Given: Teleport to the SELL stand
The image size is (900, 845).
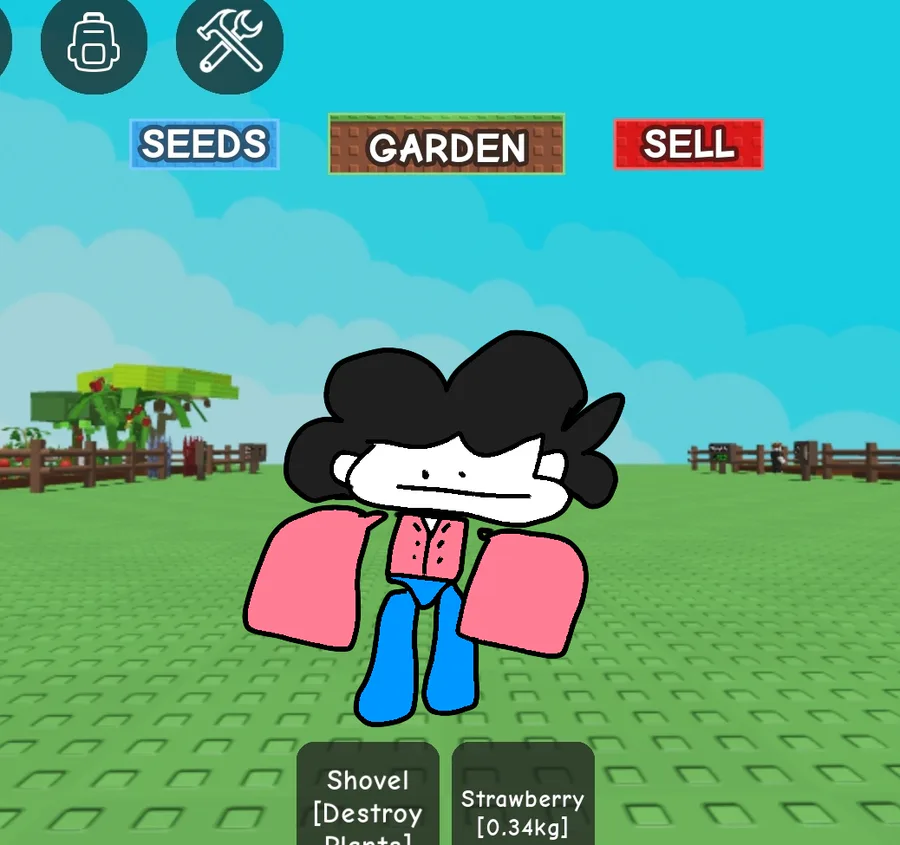Looking at the screenshot, I should pyautogui.click(x=688, y=145).
